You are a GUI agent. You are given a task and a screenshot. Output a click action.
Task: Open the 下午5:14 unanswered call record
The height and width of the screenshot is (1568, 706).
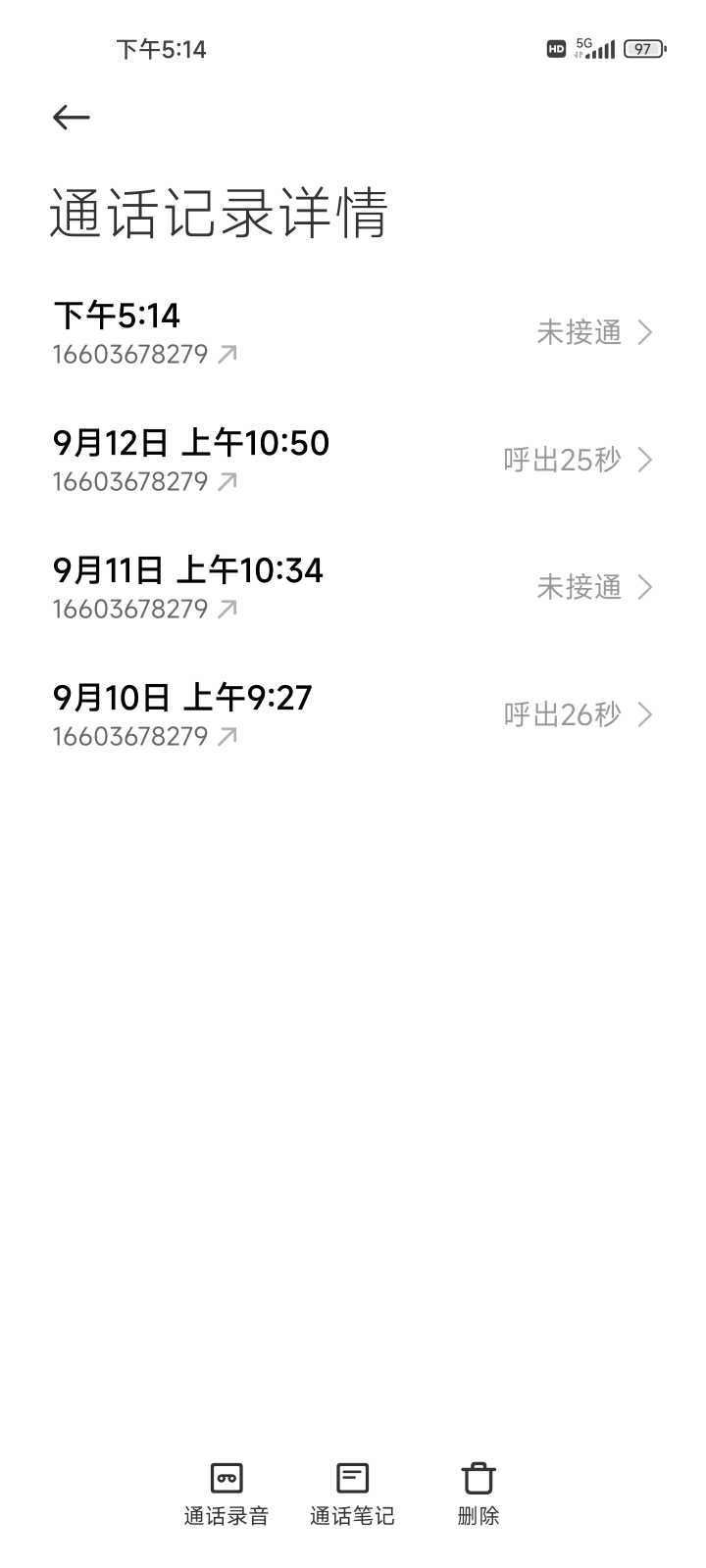point(353,333)
